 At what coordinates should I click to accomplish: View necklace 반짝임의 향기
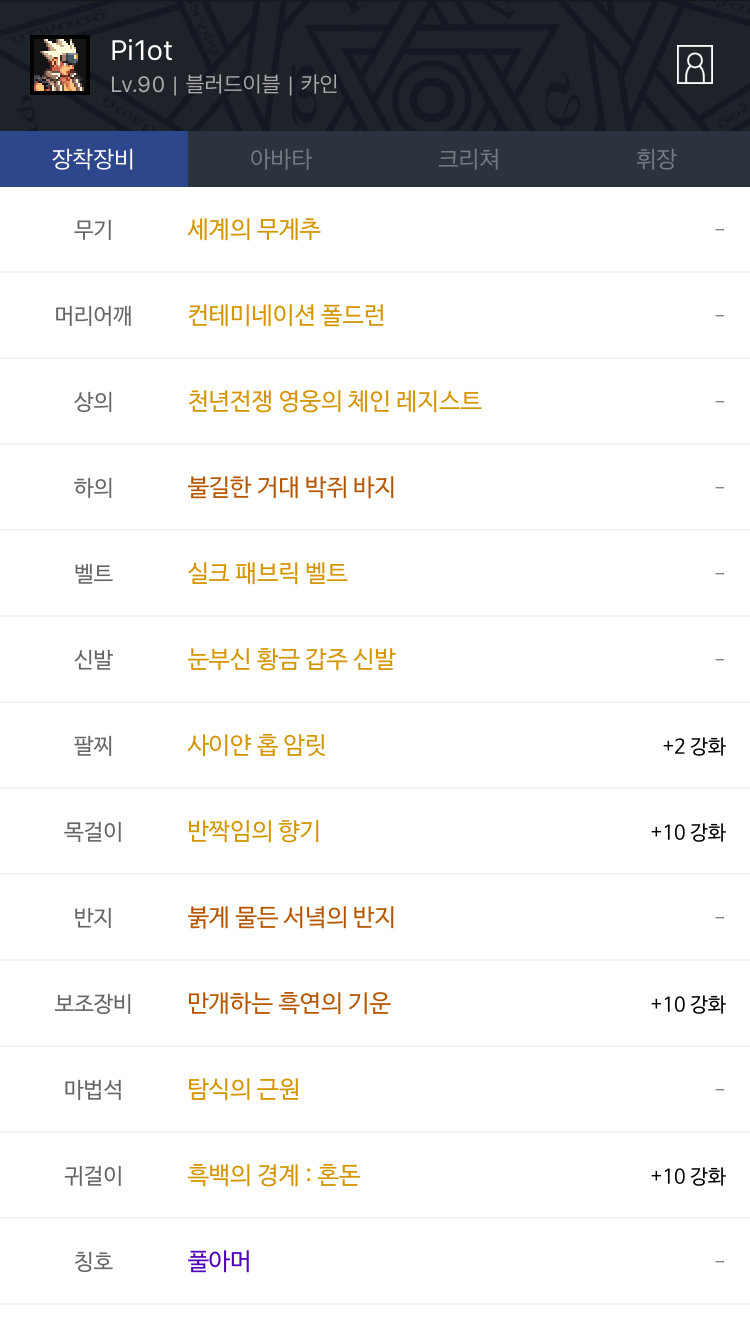(x=375, y=832)
